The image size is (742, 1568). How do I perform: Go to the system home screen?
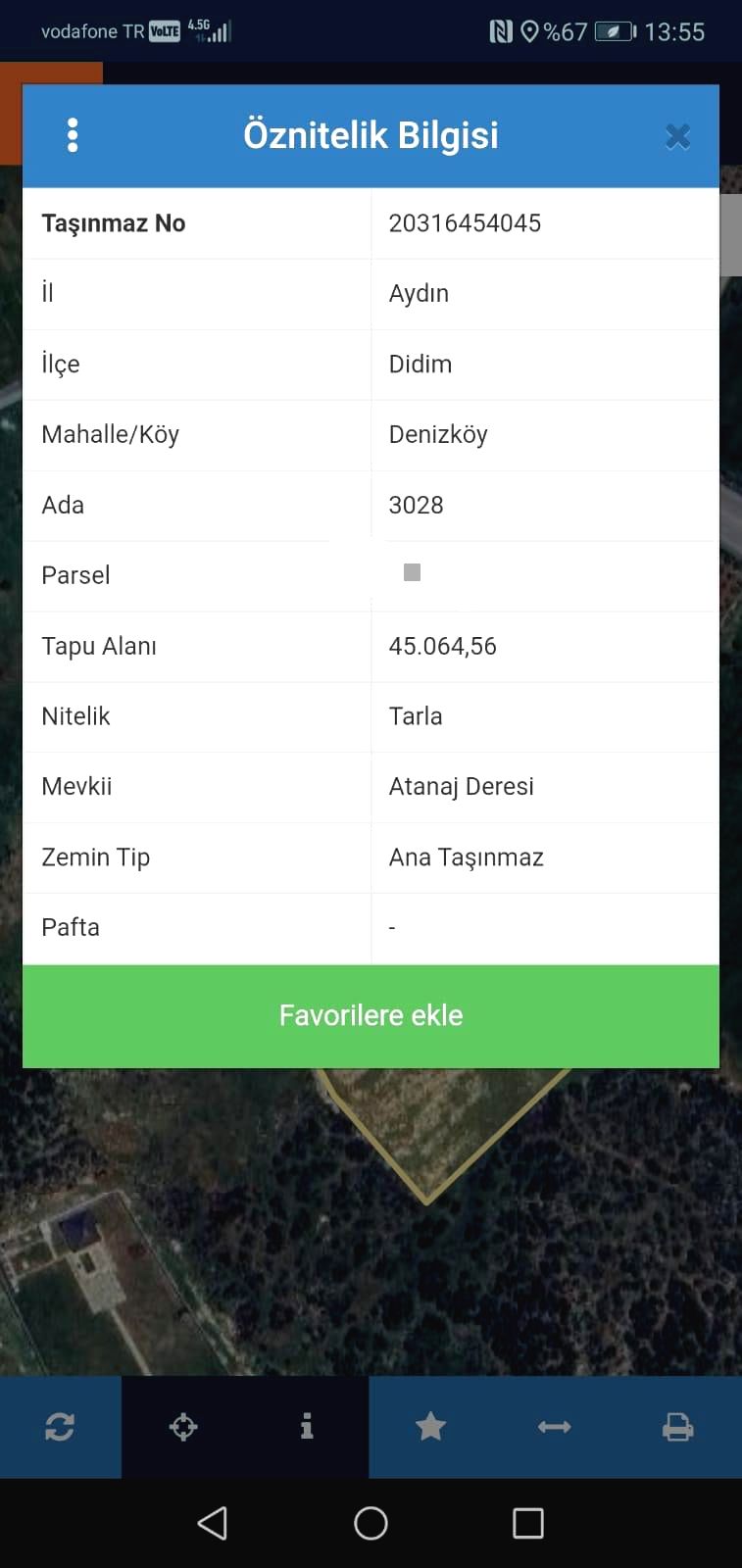(x=371, y=1523)
